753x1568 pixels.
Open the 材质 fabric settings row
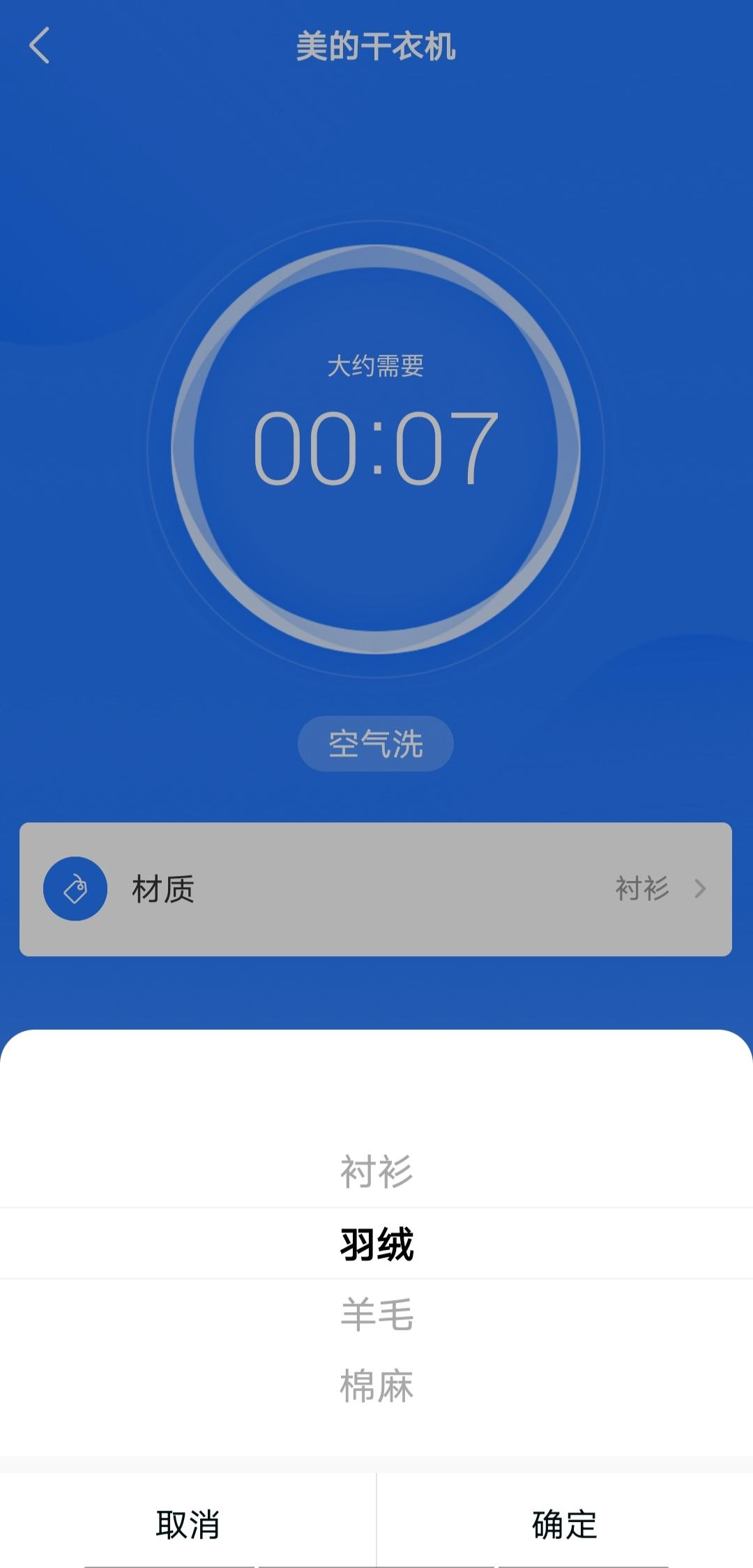point(375,888)
